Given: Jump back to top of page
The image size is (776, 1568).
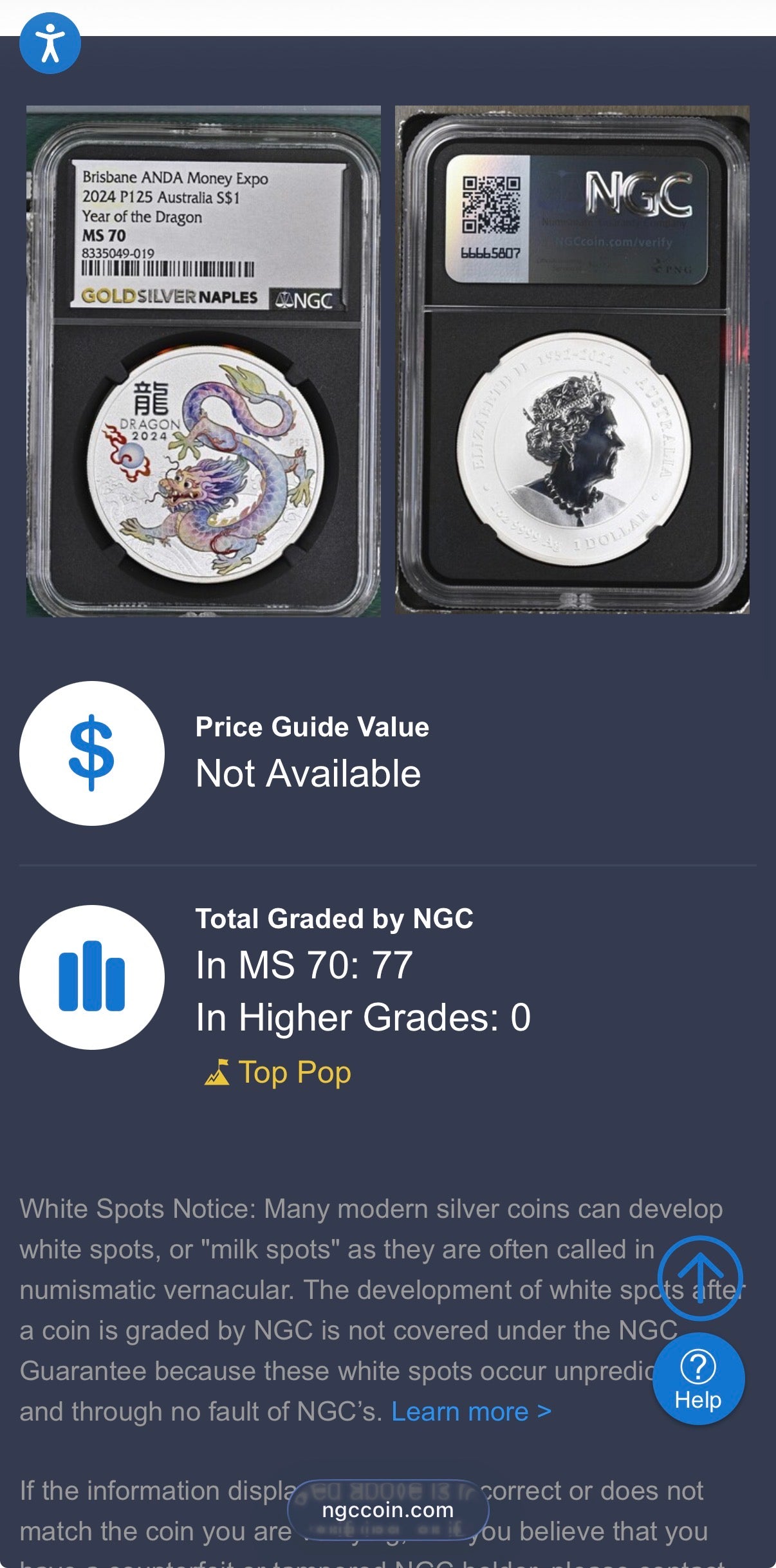Looking at the screenshot, I should [x=700, y=1278].
